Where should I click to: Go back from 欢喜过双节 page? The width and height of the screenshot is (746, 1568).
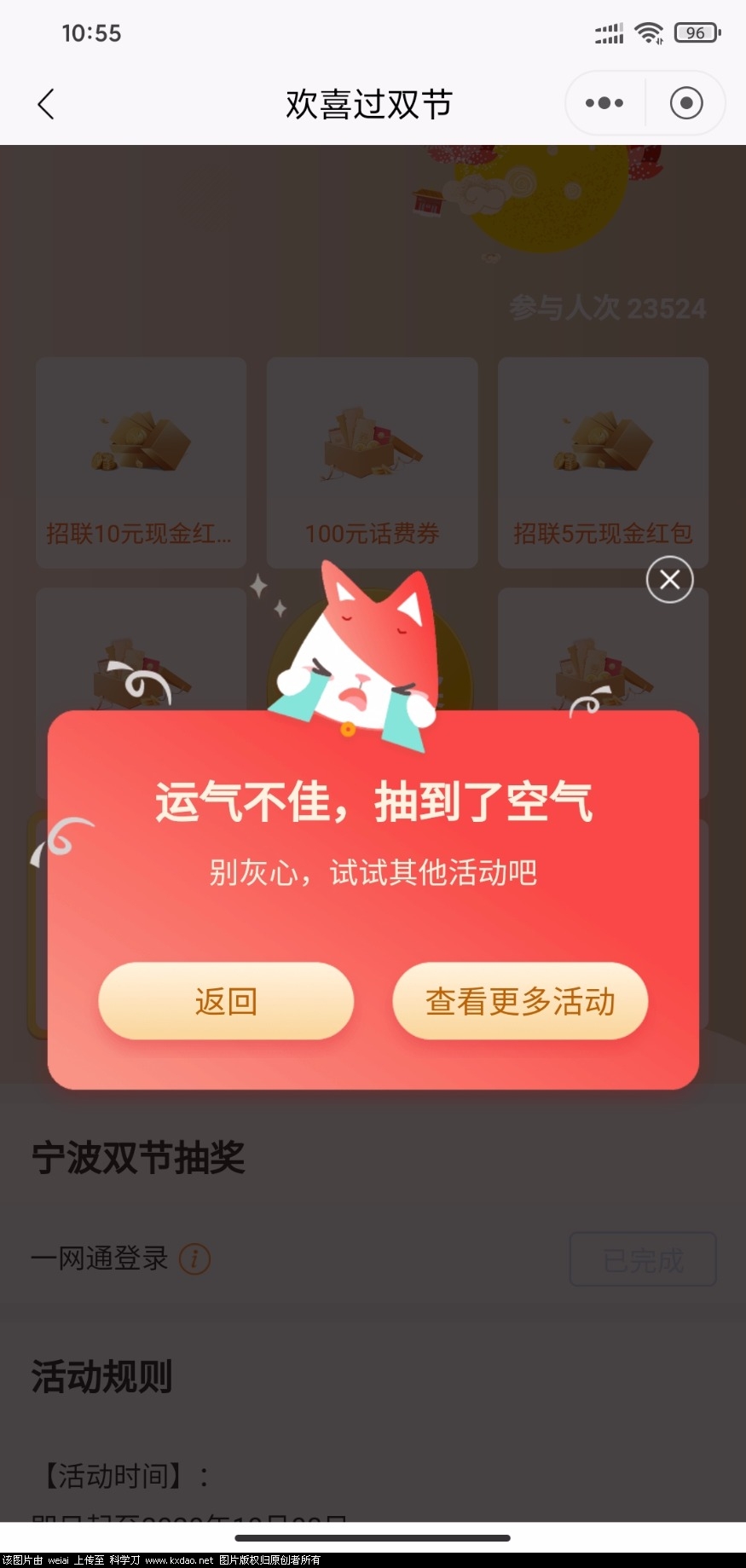tap(47, 104)
